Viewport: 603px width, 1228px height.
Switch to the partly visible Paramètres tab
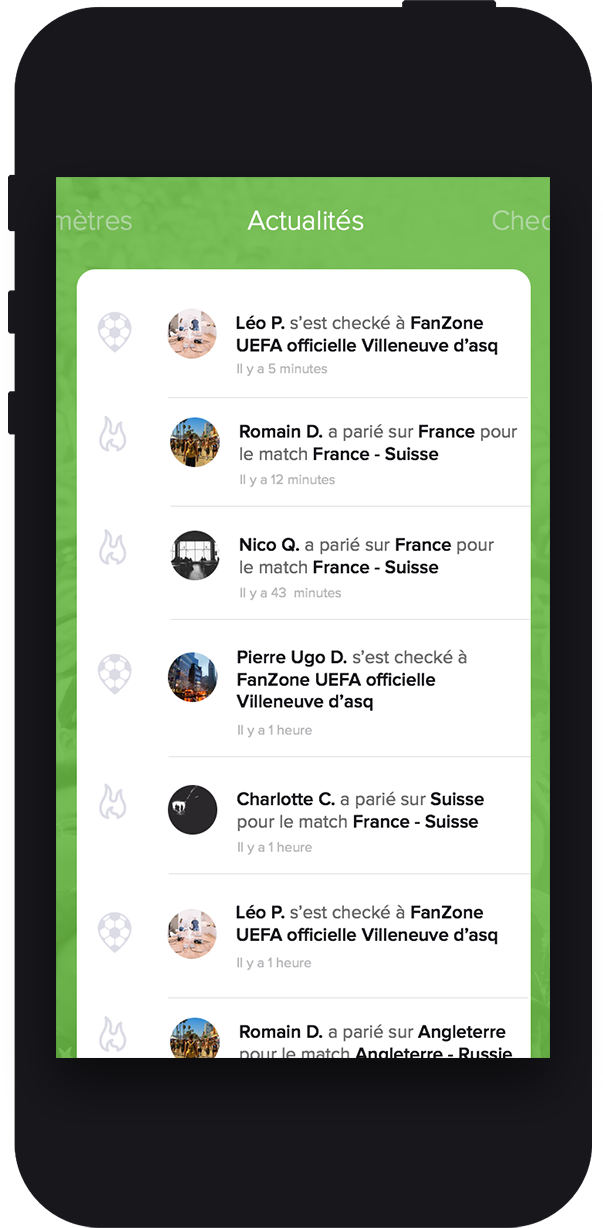[95, 221]
